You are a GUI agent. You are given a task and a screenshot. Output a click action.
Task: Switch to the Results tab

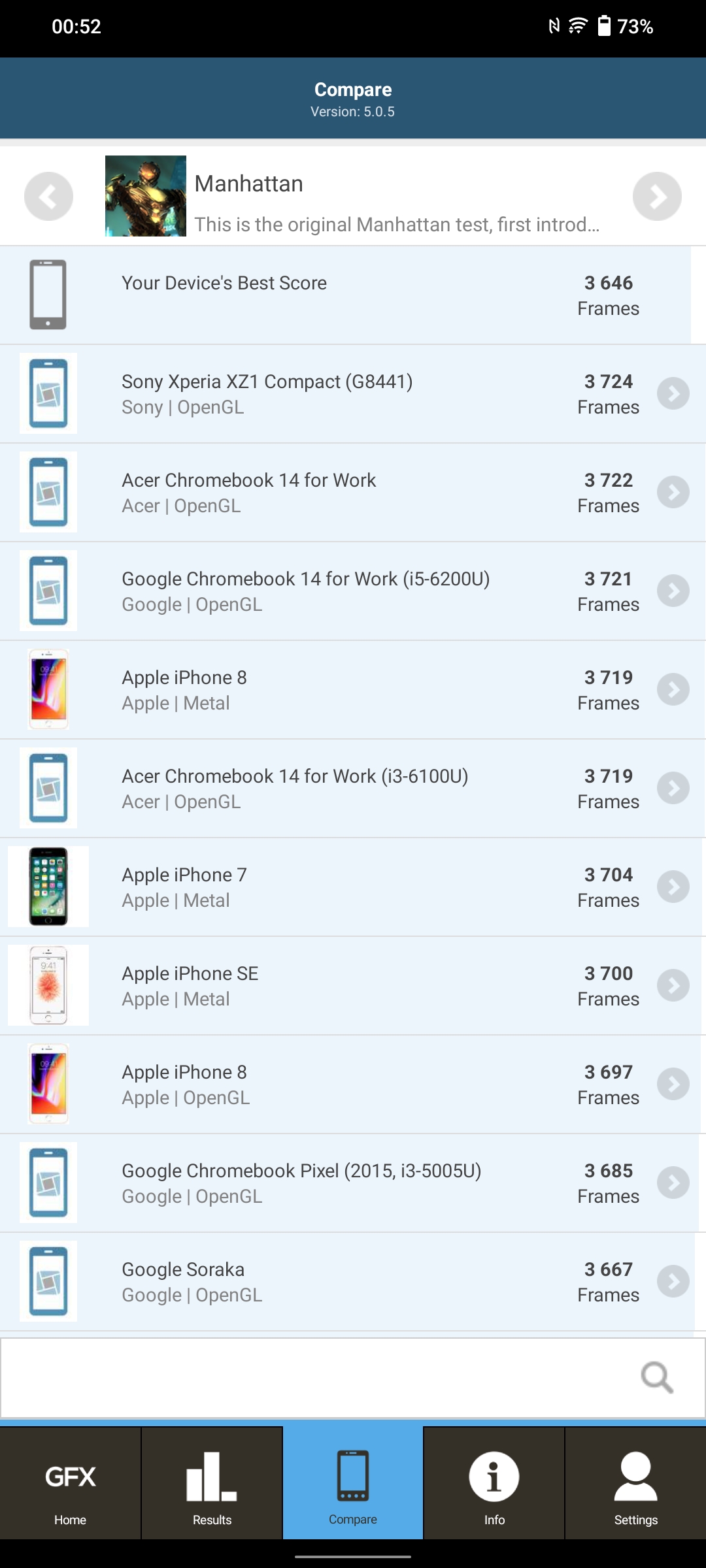point(212,1483)
